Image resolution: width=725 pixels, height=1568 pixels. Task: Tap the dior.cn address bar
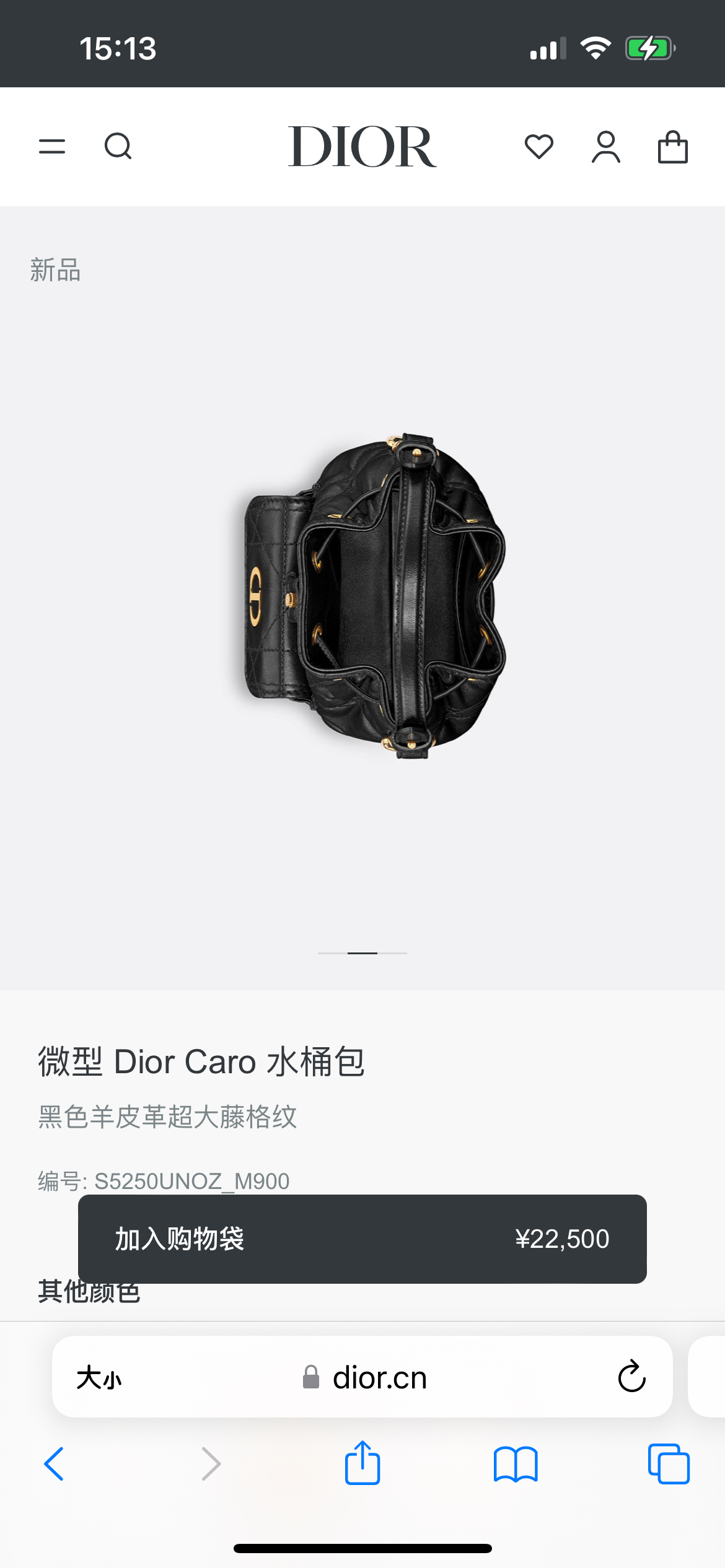pyautogui.click(x=379, y=1379)
